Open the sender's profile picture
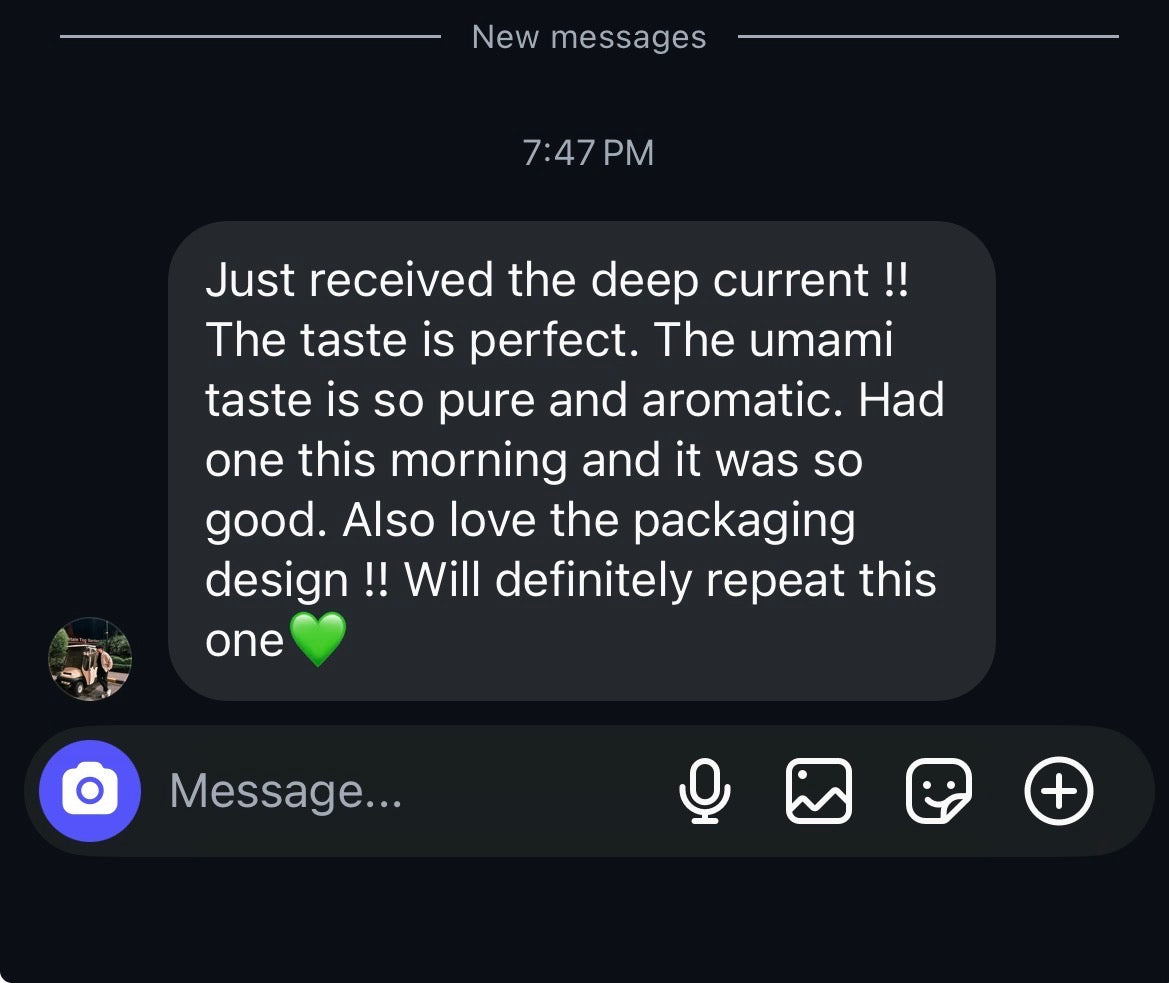 point(90,659)
